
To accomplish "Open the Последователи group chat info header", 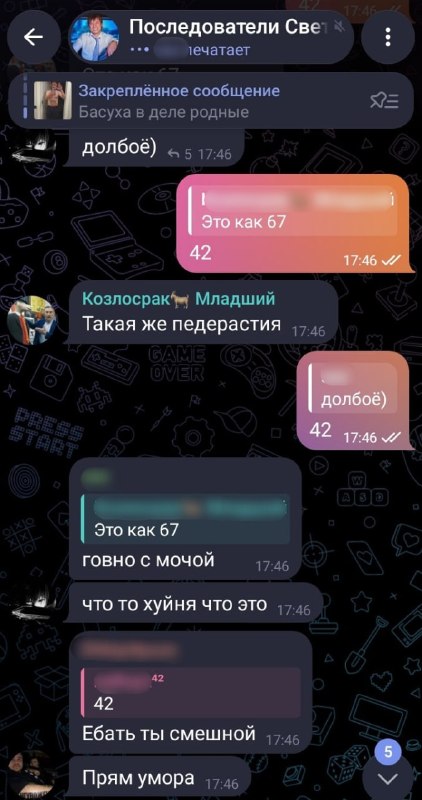I will (211, 37).
